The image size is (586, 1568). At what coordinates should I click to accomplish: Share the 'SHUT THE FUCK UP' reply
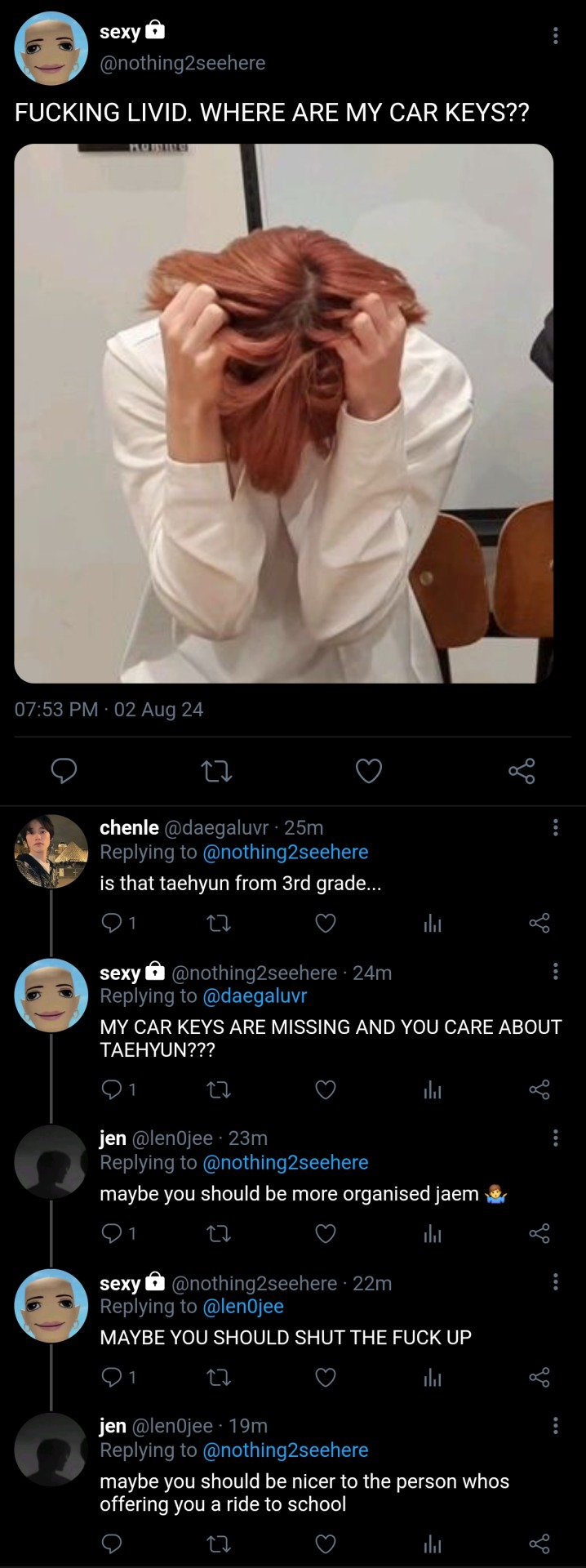pos(539,1378)
